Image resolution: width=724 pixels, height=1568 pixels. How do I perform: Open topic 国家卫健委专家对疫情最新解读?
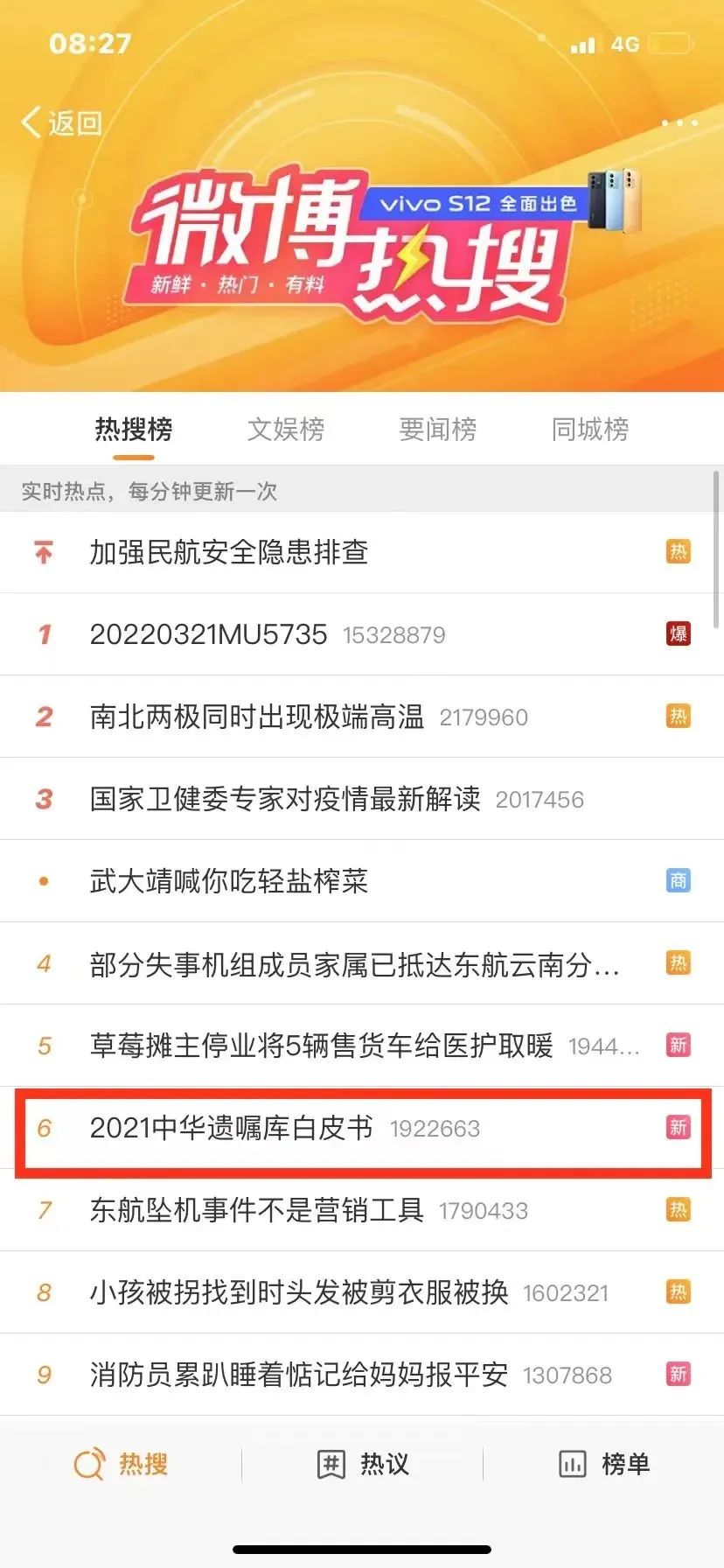pyautogui.click(x=285, y=799)
